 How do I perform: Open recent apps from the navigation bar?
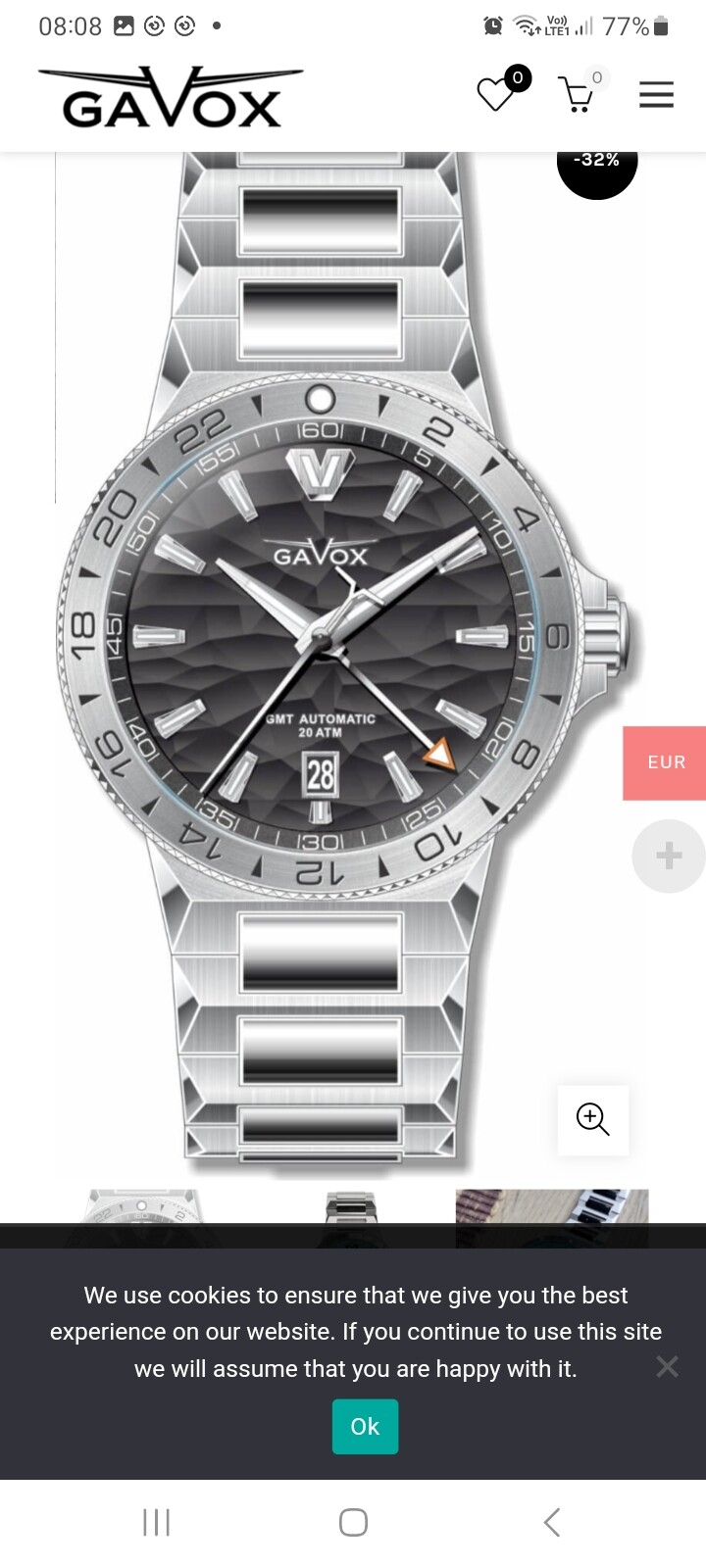pos(156,1522)
